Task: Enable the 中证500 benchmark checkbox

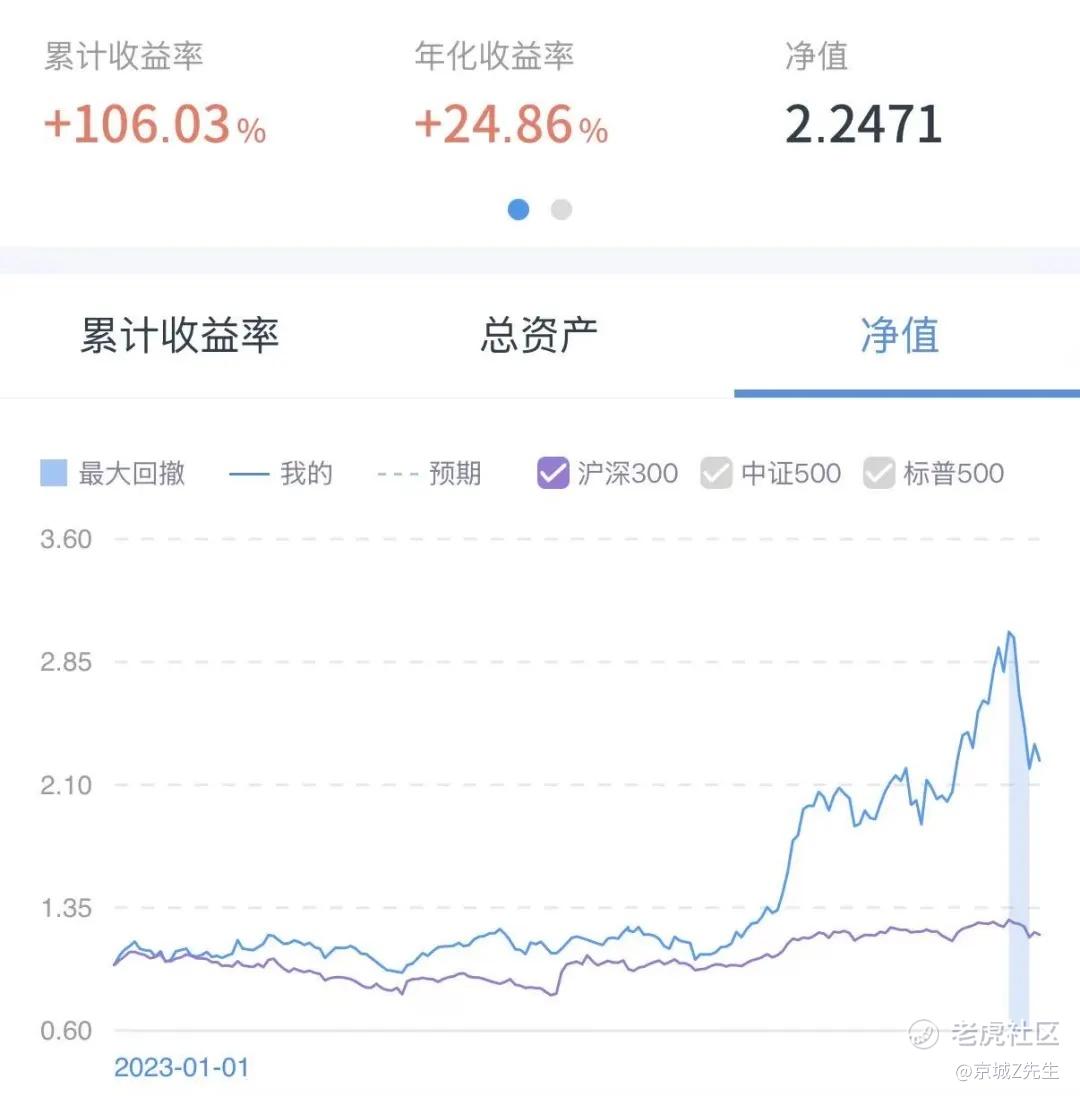Action: 716,473
